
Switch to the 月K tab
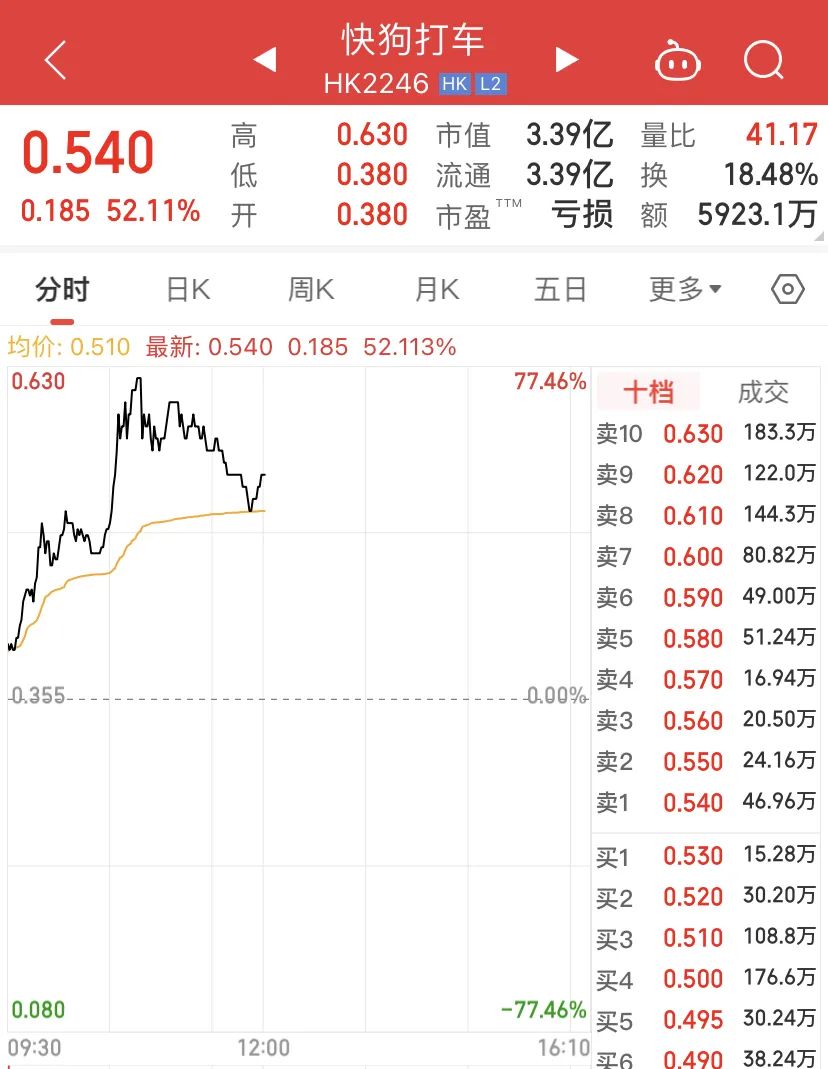pos(437,290)
